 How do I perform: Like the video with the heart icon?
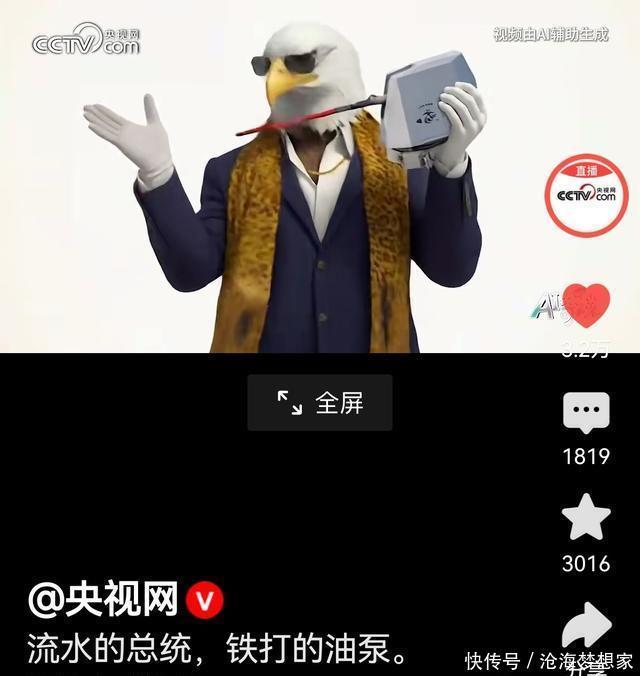pos(585,305)
